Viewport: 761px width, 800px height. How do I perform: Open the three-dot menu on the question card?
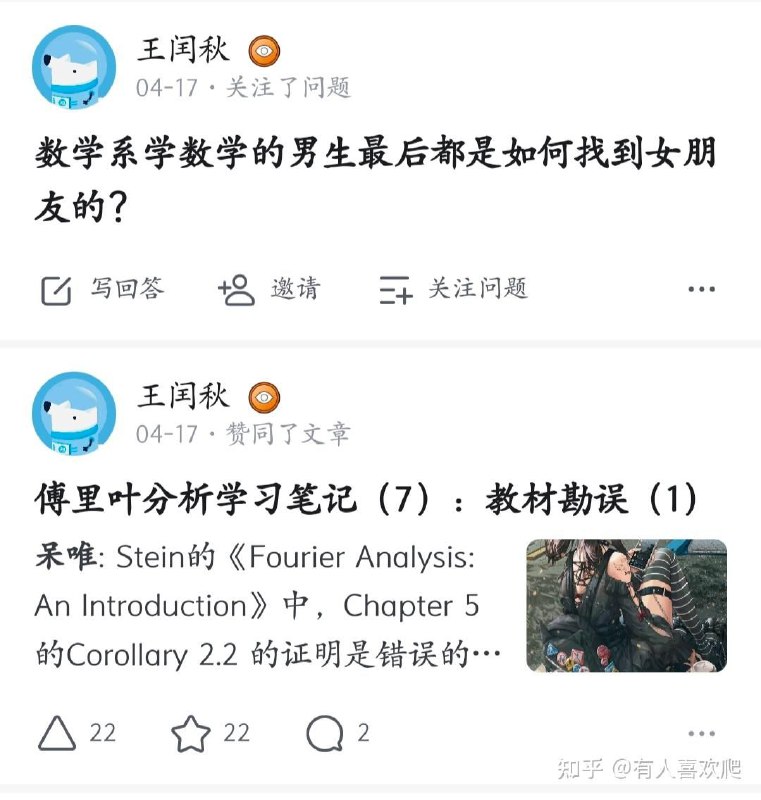point(701,288)
